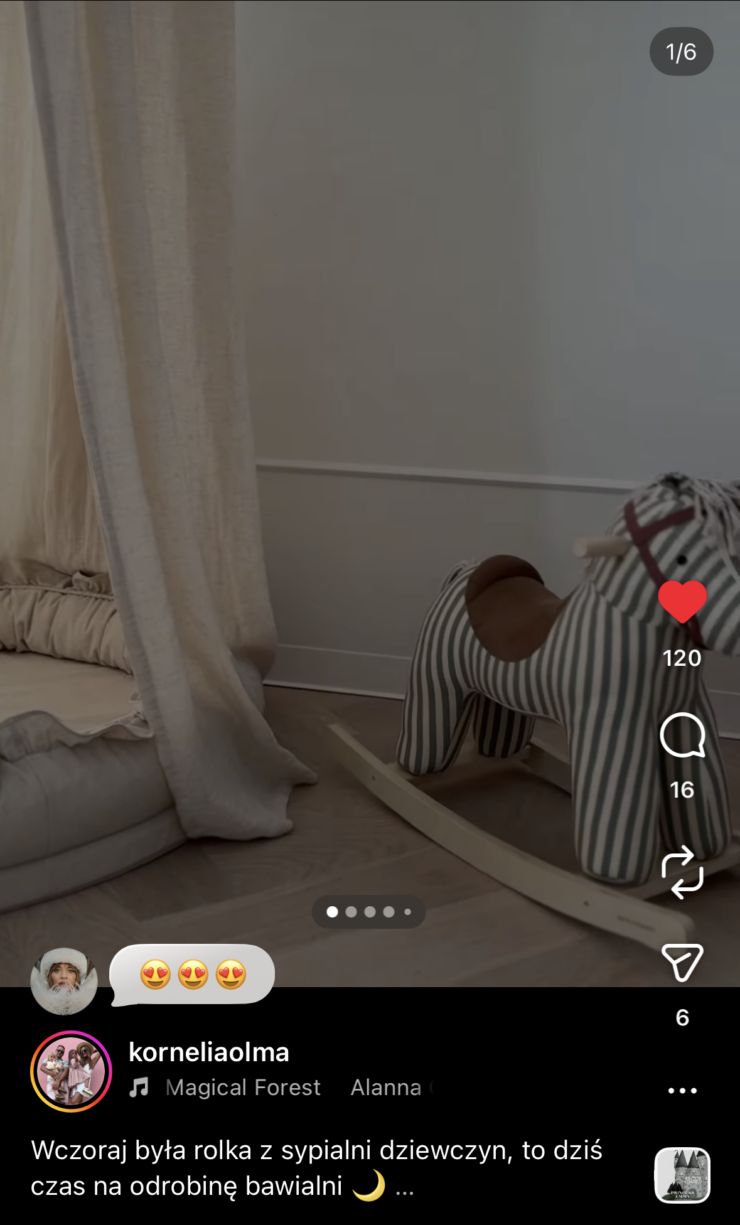Open korneliaolma's profile picture story
The image size is (740, 1225).
click(71, 1071)
